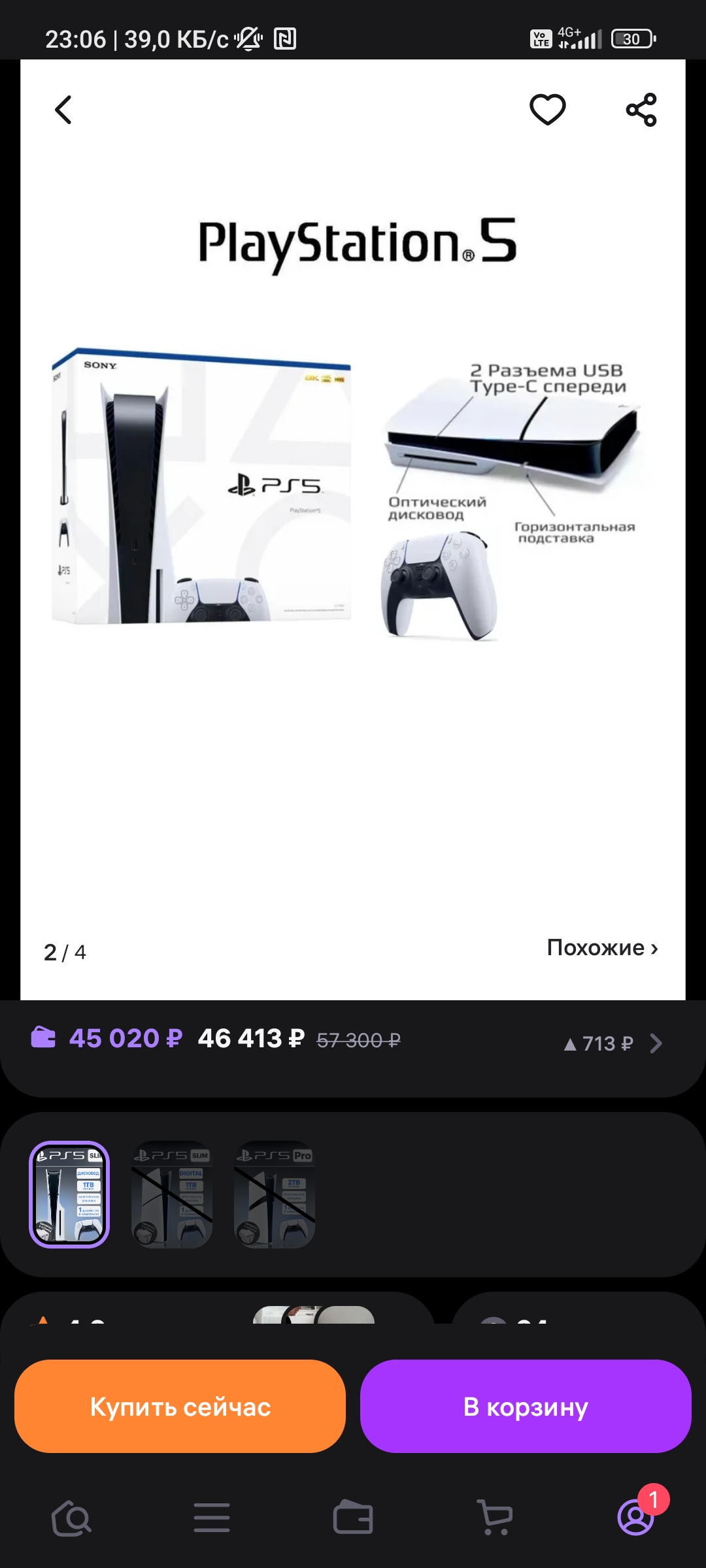Tap Купить сейчас to buy now
This screenshot has height=1568, width=706.
point(180,1406)
